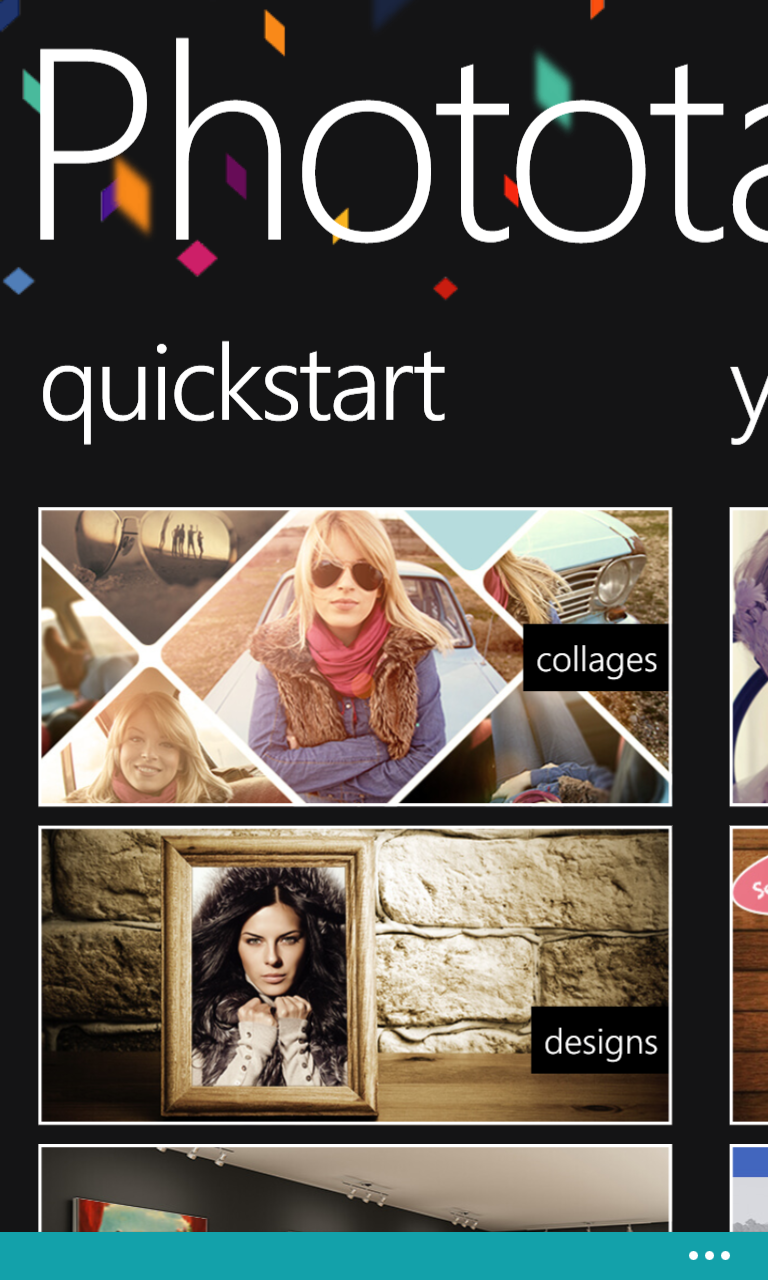Open the designs tile
This screenshot has height=1280, width=768.
point(355,975)
